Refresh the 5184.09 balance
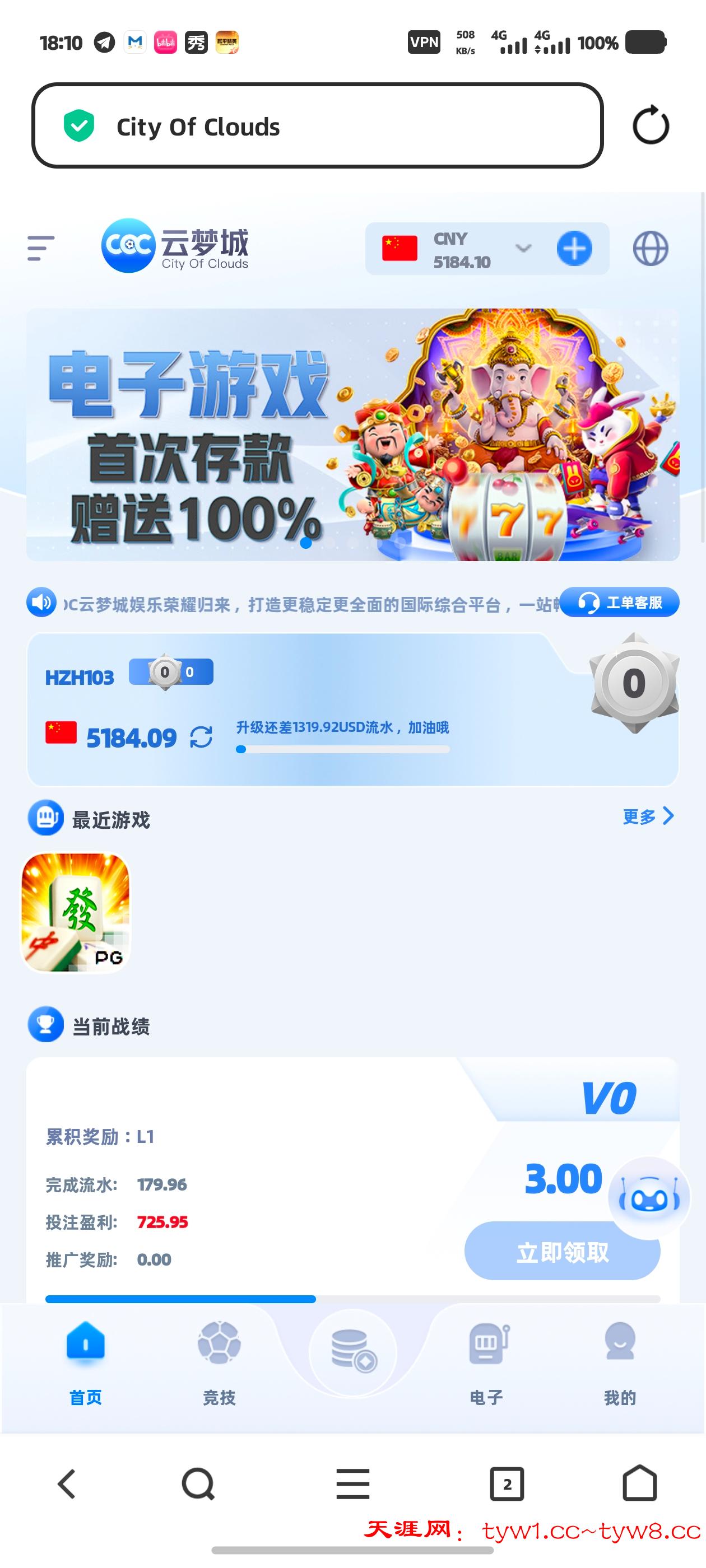Screen dimensions: 706x1568 pos(201,737)
